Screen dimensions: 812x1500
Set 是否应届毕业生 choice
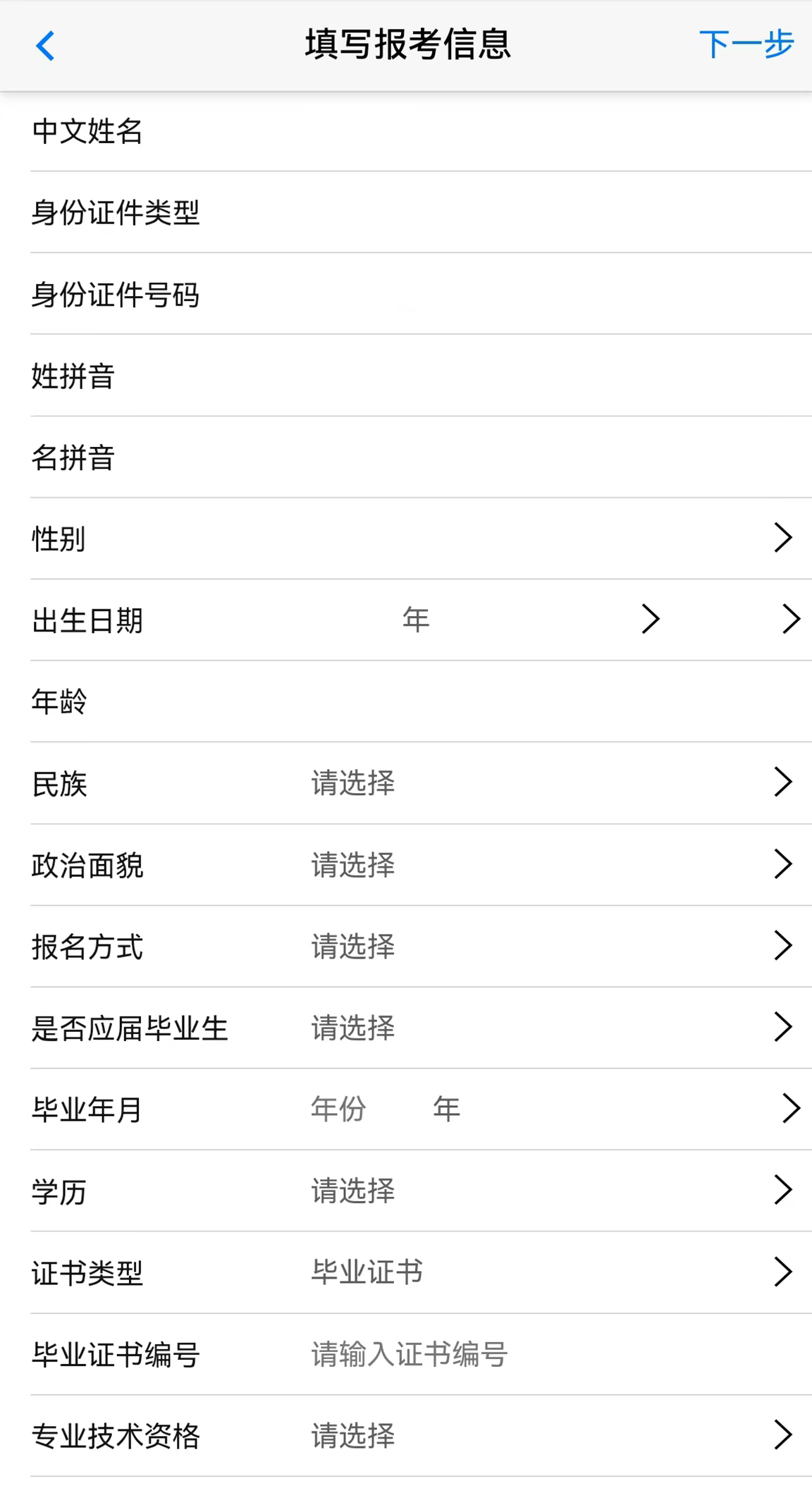[x=550, y=1027]
